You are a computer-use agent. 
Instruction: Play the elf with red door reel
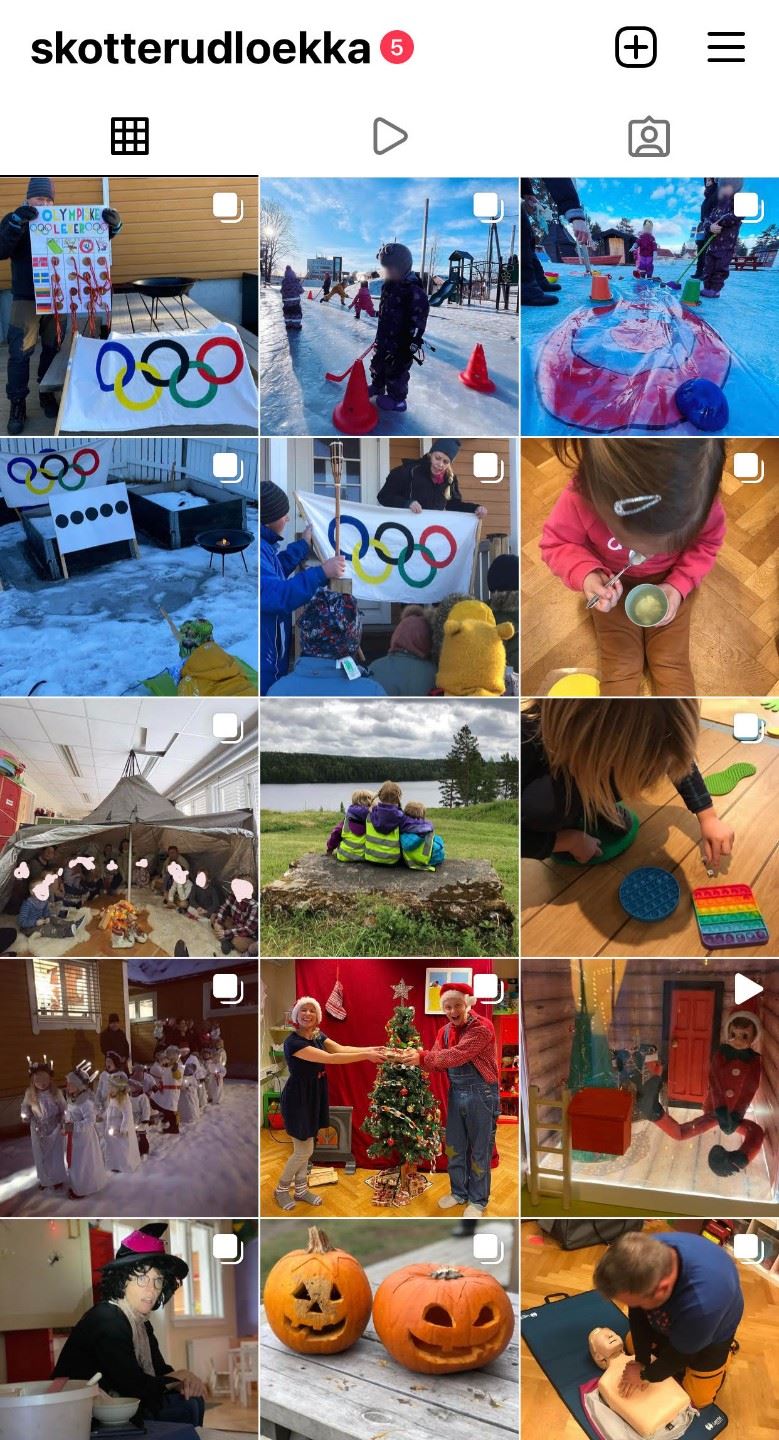point(649,1087)
